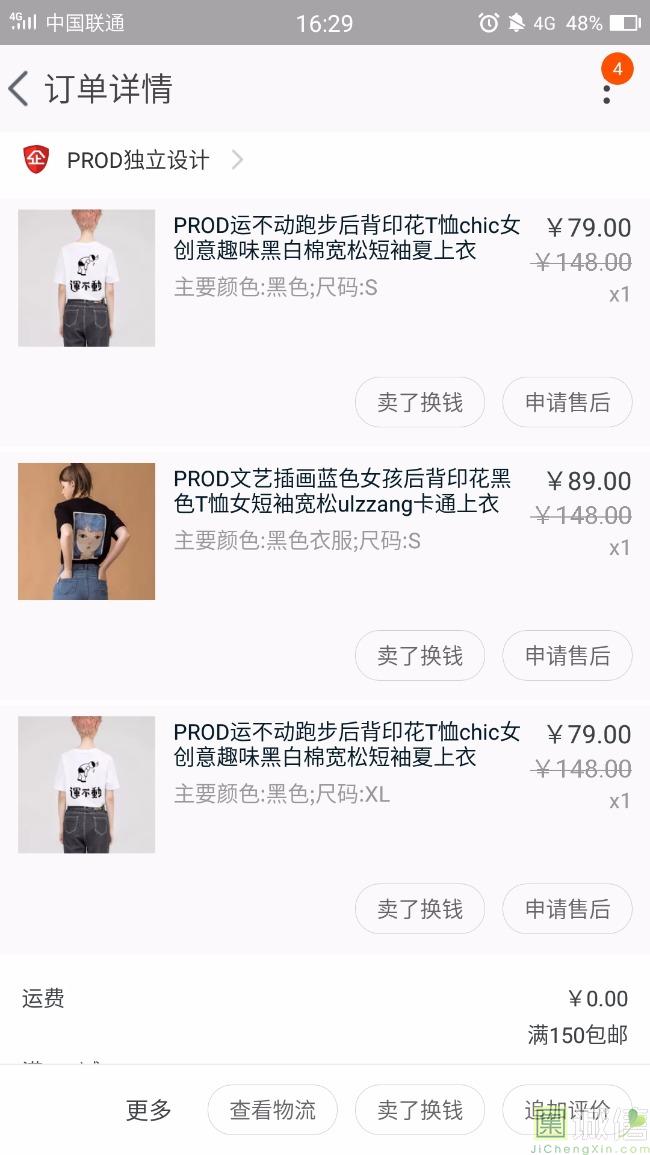The width and height of the screenshot is (650, 1155).
Task: Tap 卖了换钱 for the size S 运不动 T-shirt
Action: [420, 402]
